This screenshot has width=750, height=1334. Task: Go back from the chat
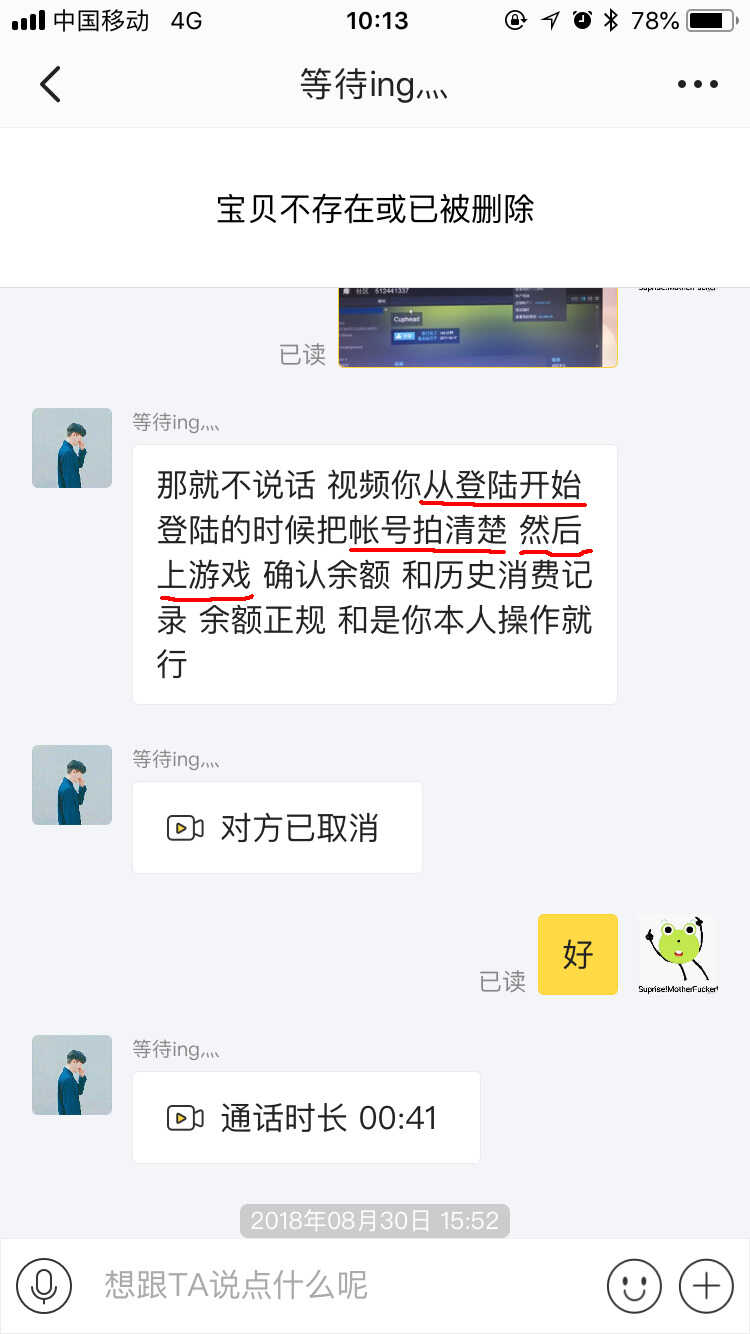click(50, 84)
